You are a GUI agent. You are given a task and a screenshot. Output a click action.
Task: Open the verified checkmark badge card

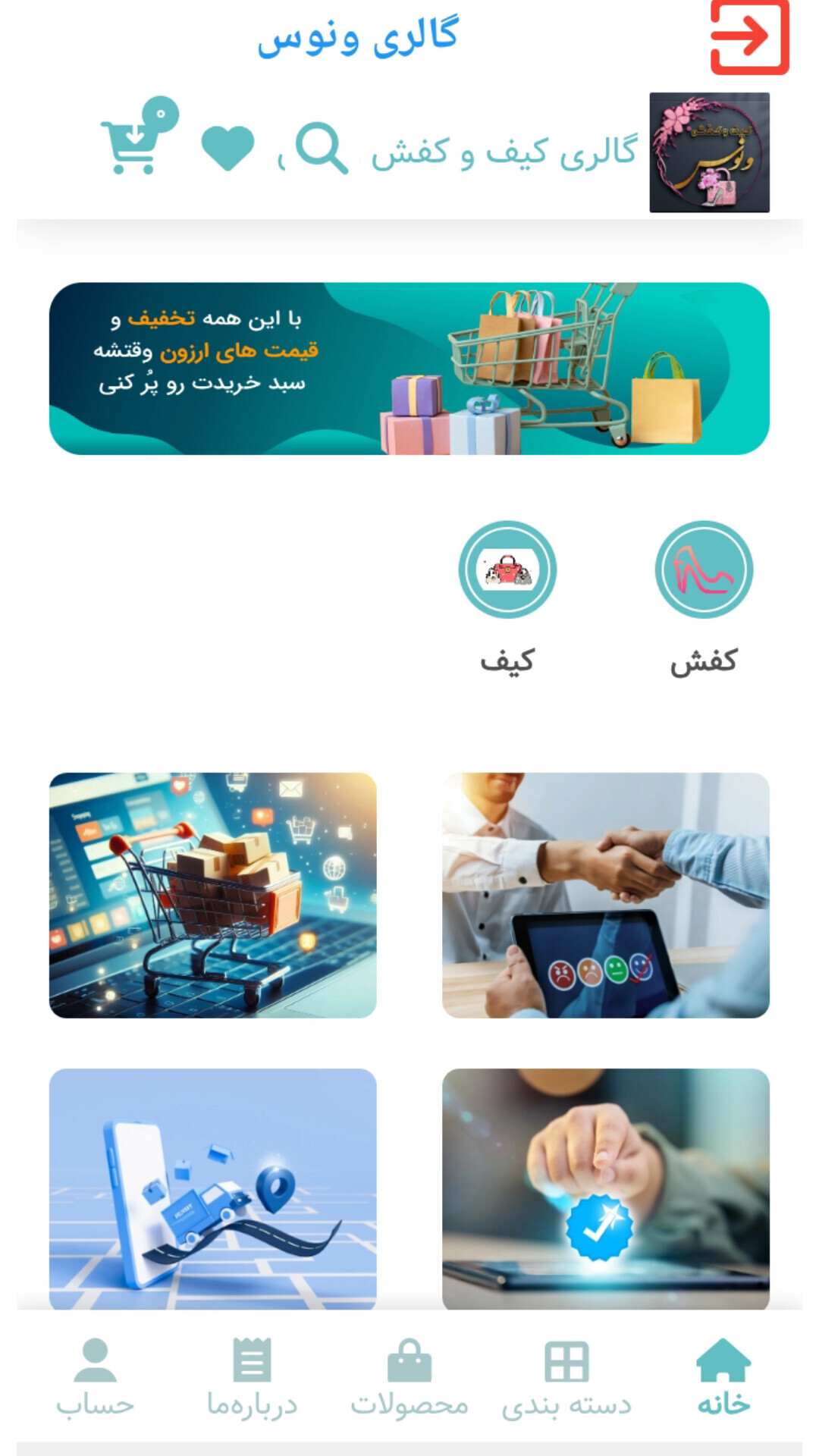(x=605, y=1188)
